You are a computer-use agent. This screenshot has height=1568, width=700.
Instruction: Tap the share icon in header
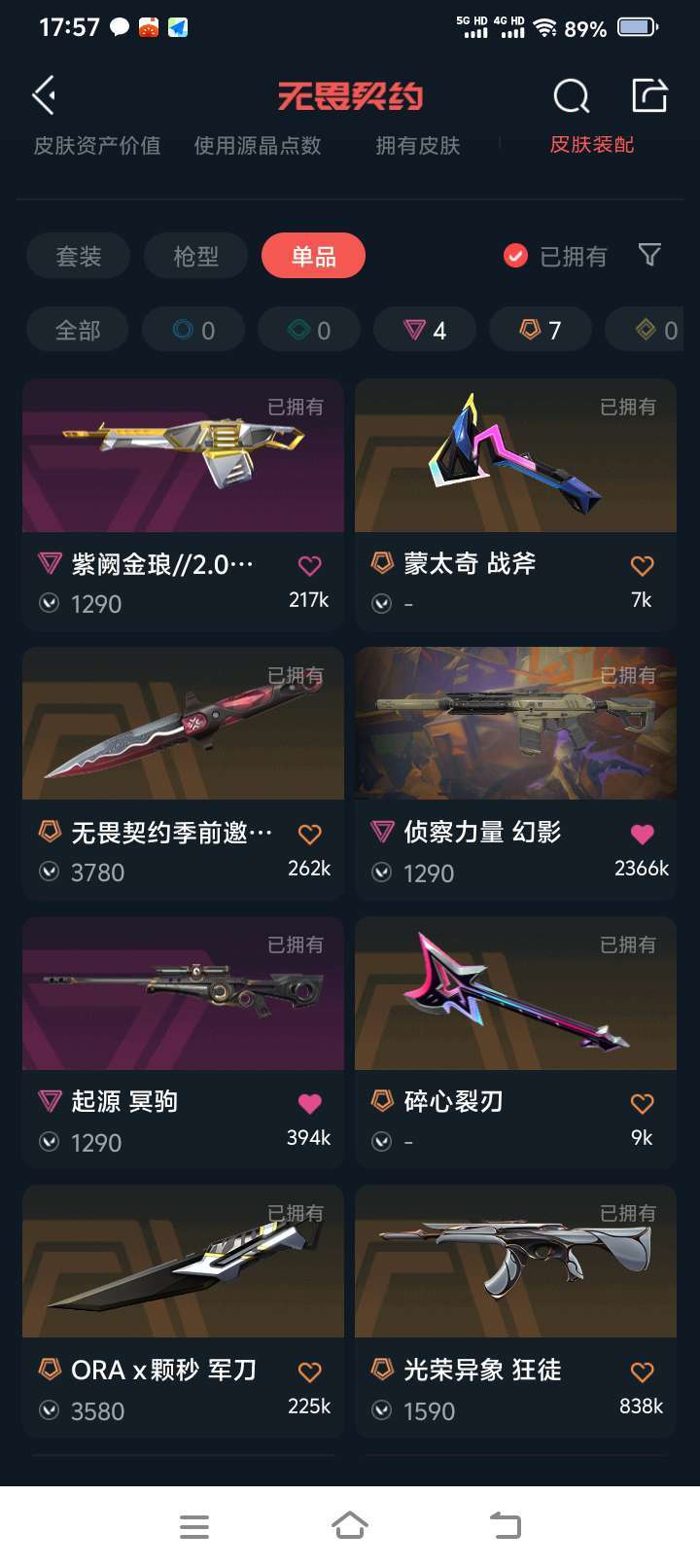pyautogui.click(x=649, y=95)
